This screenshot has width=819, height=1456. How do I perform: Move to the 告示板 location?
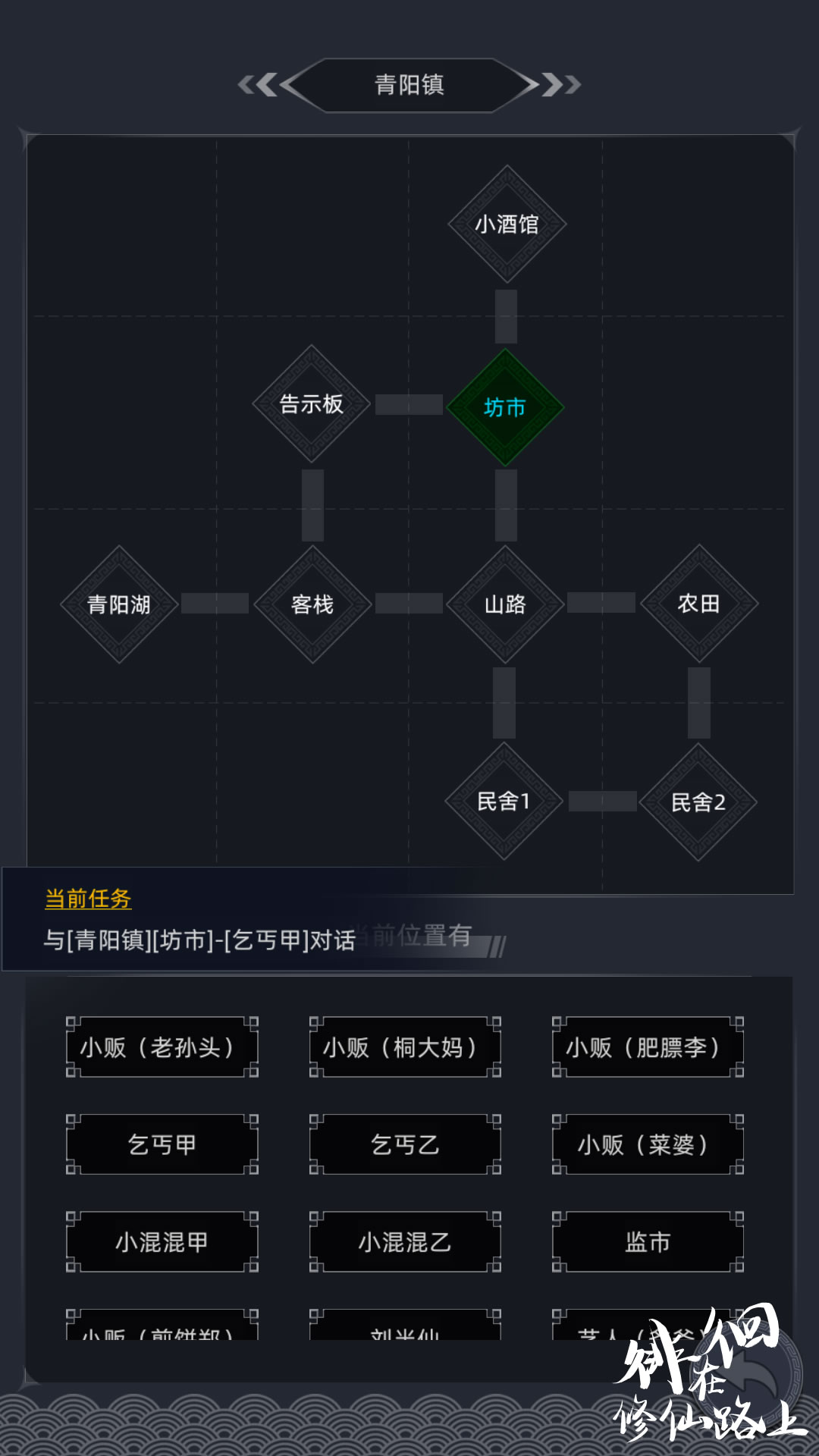tap(312, 404)
